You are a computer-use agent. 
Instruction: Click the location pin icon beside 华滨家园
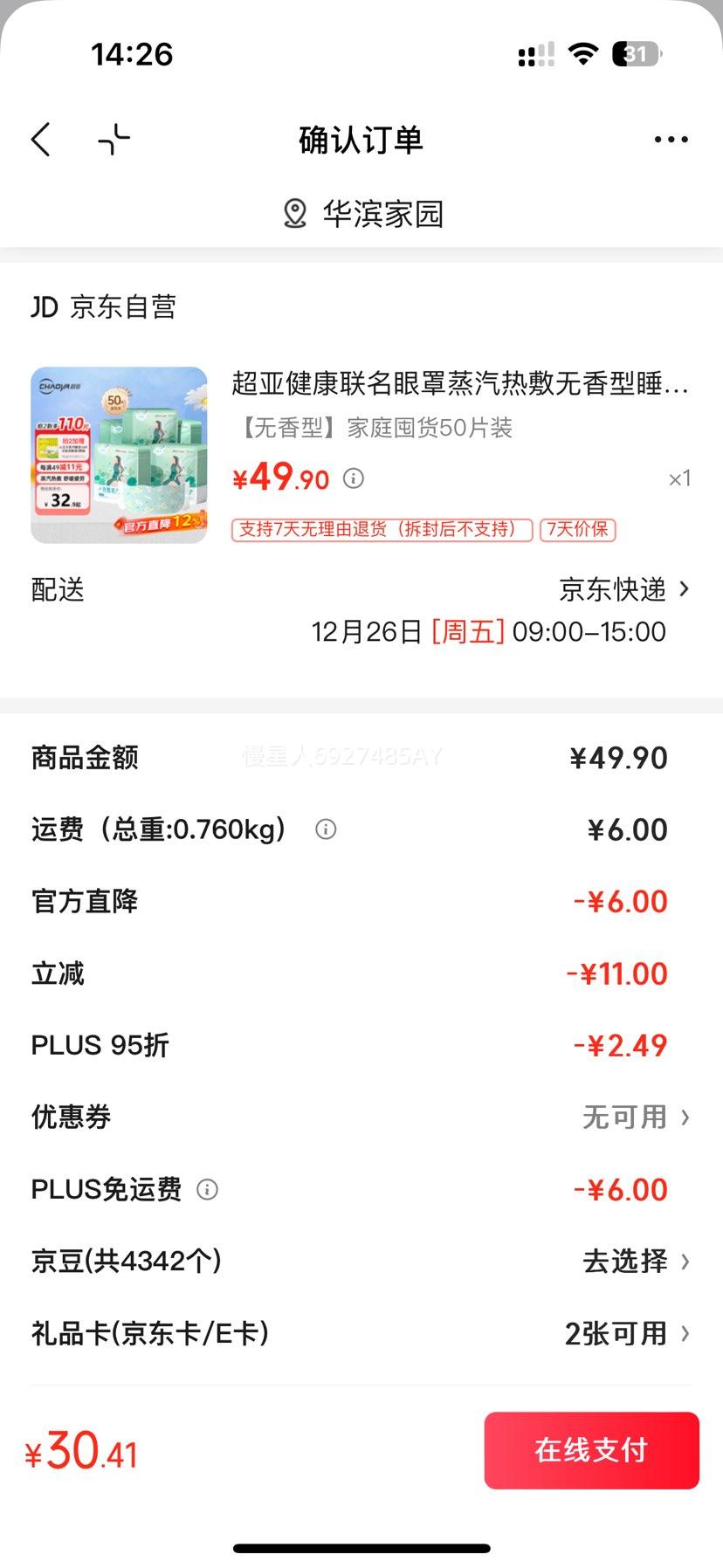tap(294, 212)
